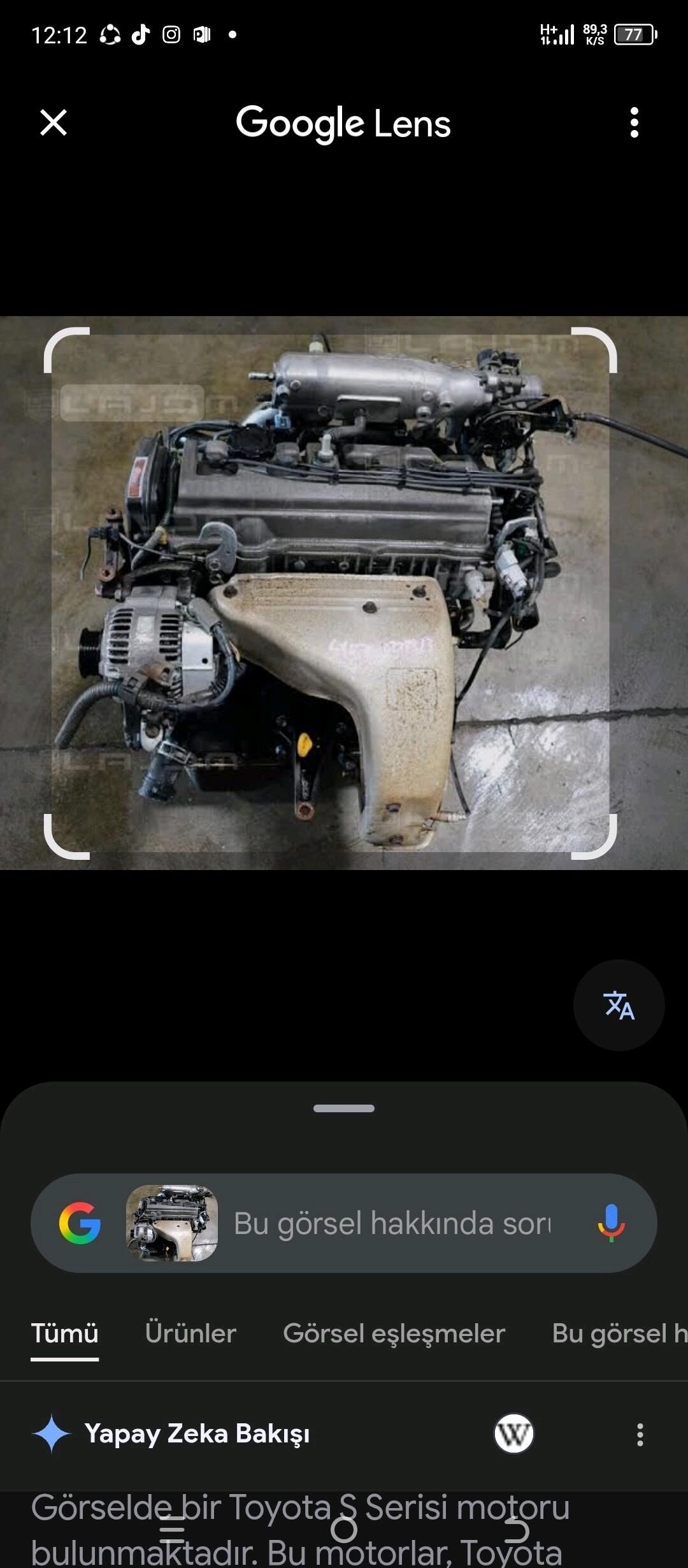Image resolution: width=688 pixels, height=1568 pixels.
Task: Tap the Google logo in the search bar
Action: (80, 1223)
